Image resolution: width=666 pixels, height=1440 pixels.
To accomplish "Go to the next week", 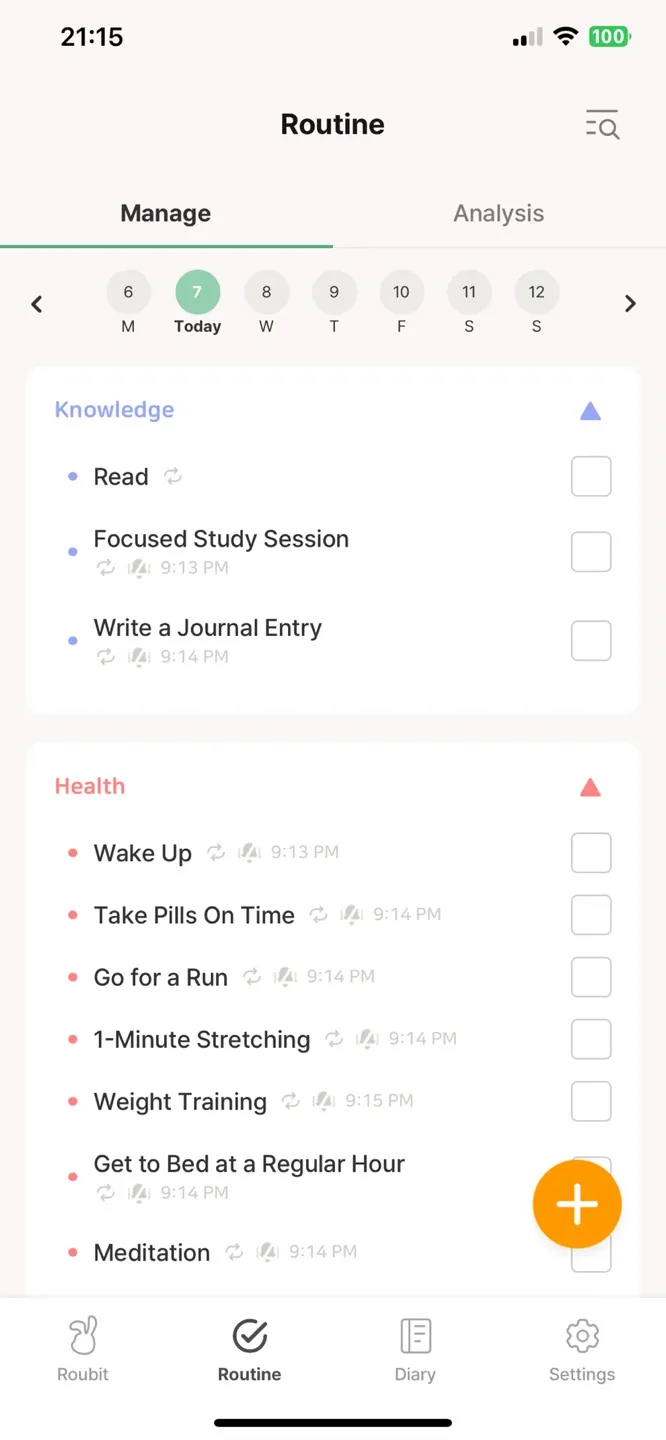I will click(x=630, y=304).
